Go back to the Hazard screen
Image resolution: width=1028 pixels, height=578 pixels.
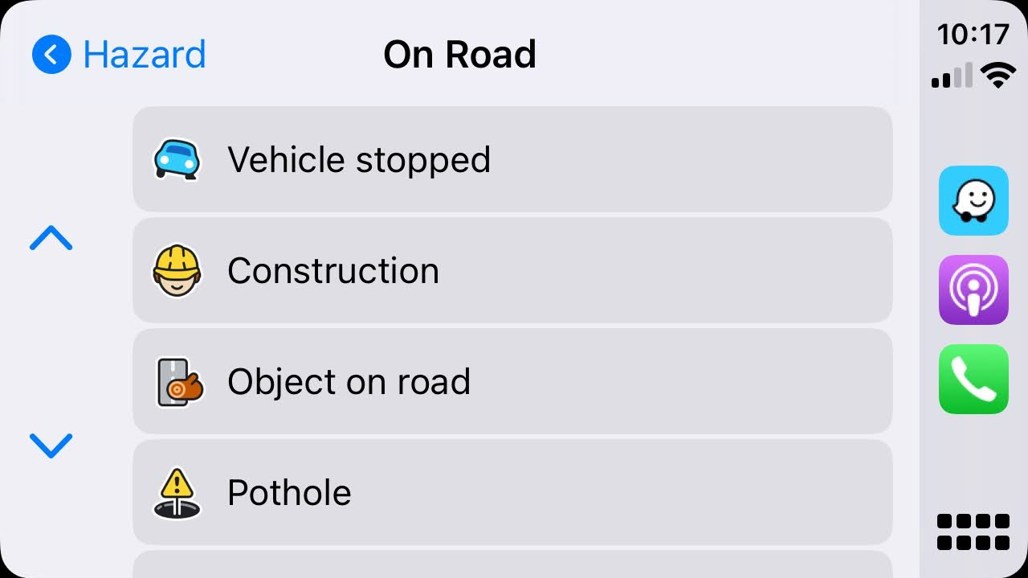coord(119,54)
